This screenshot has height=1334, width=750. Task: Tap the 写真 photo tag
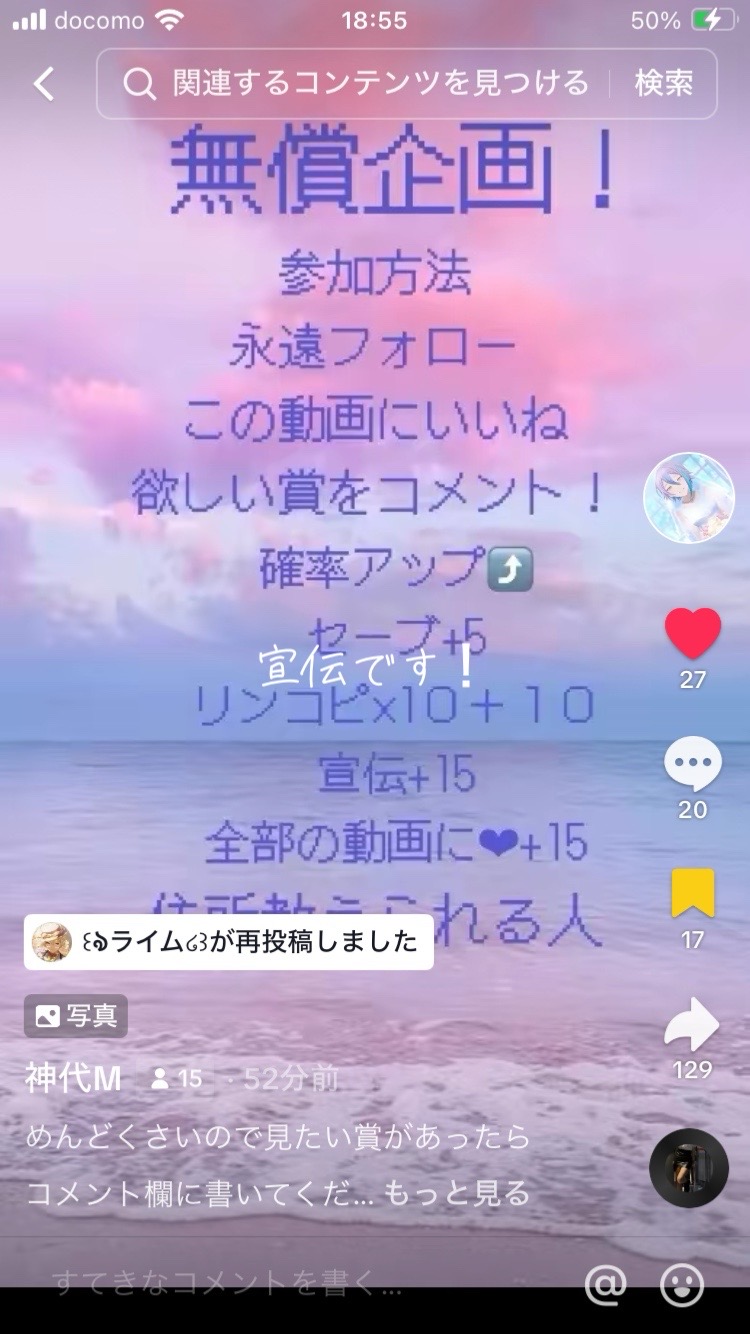pyautogui.click(x=76, y=1016)
